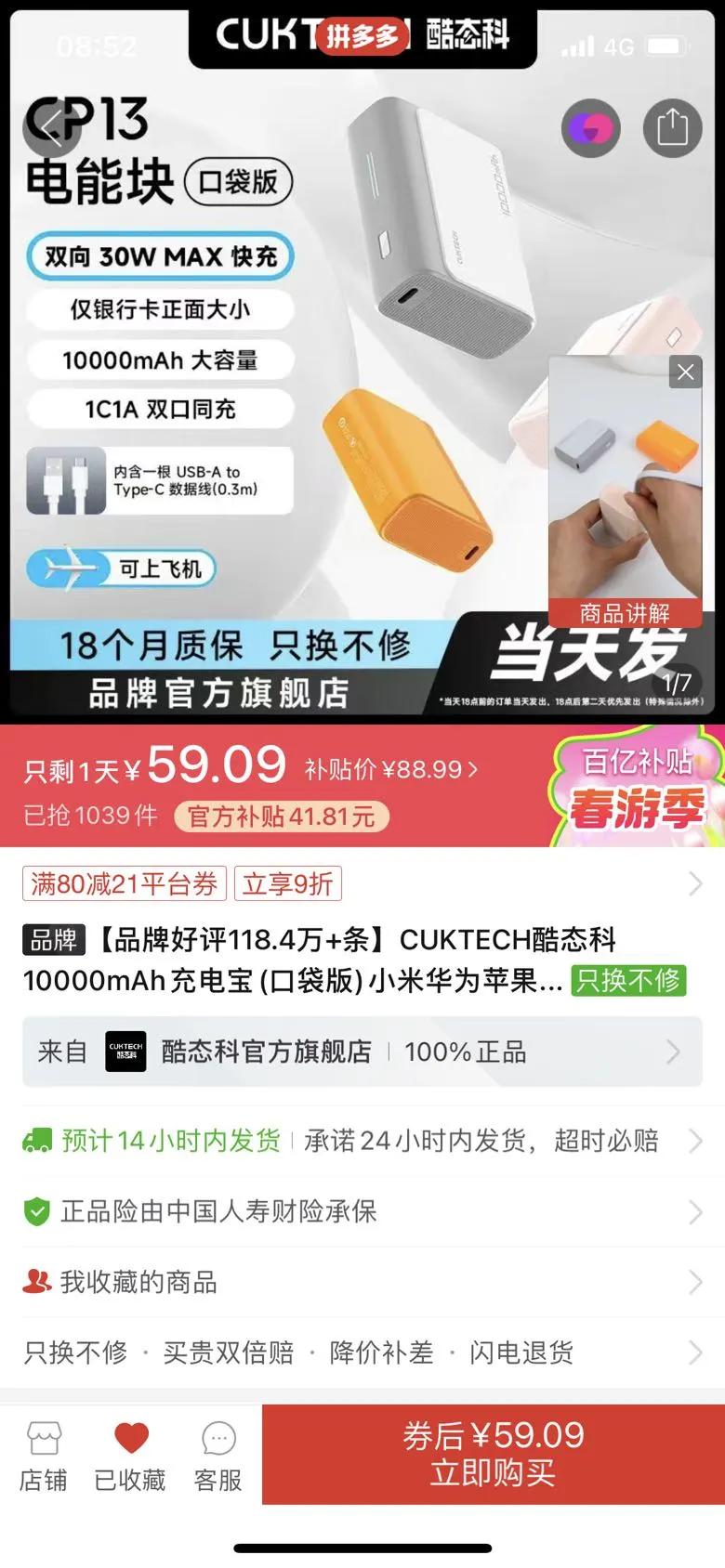Open 正品险由中国人寿财险承保 details
725x1568 pixels.
(362, 1211)
